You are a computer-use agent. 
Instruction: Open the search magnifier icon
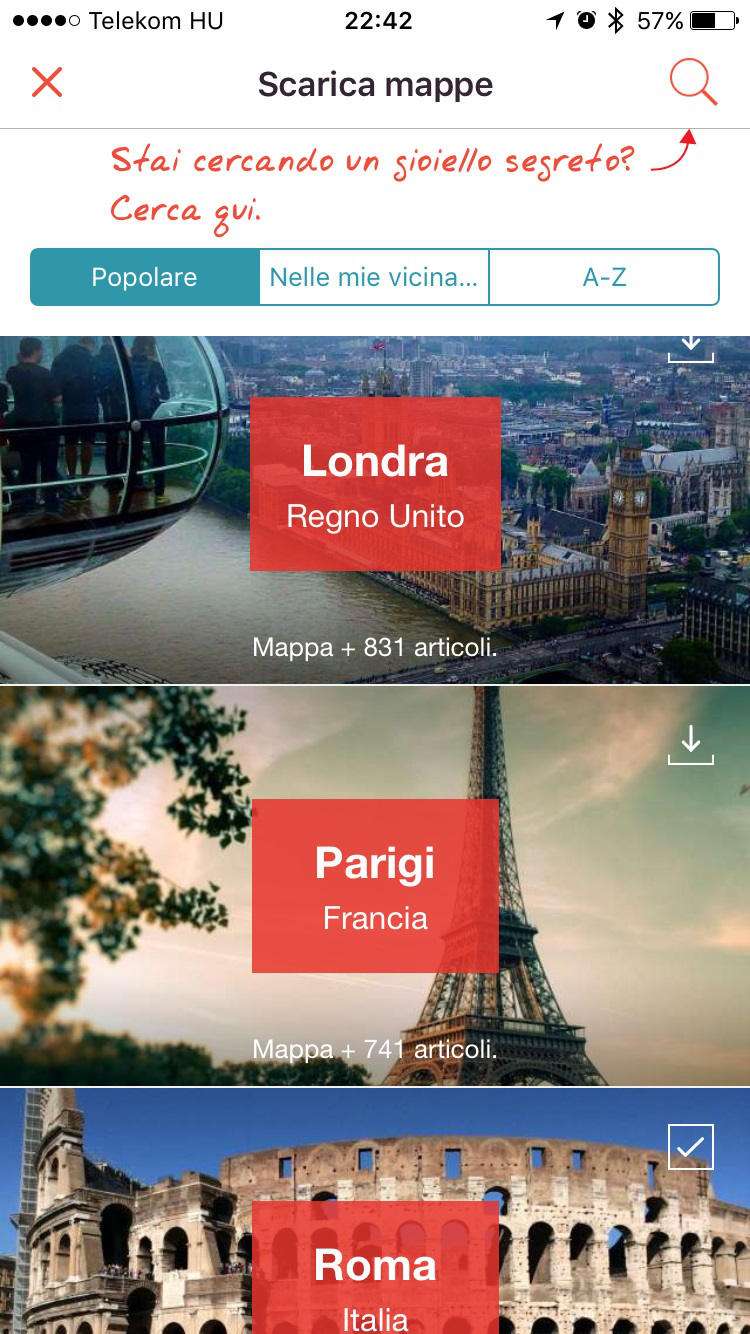pos(693,82)
